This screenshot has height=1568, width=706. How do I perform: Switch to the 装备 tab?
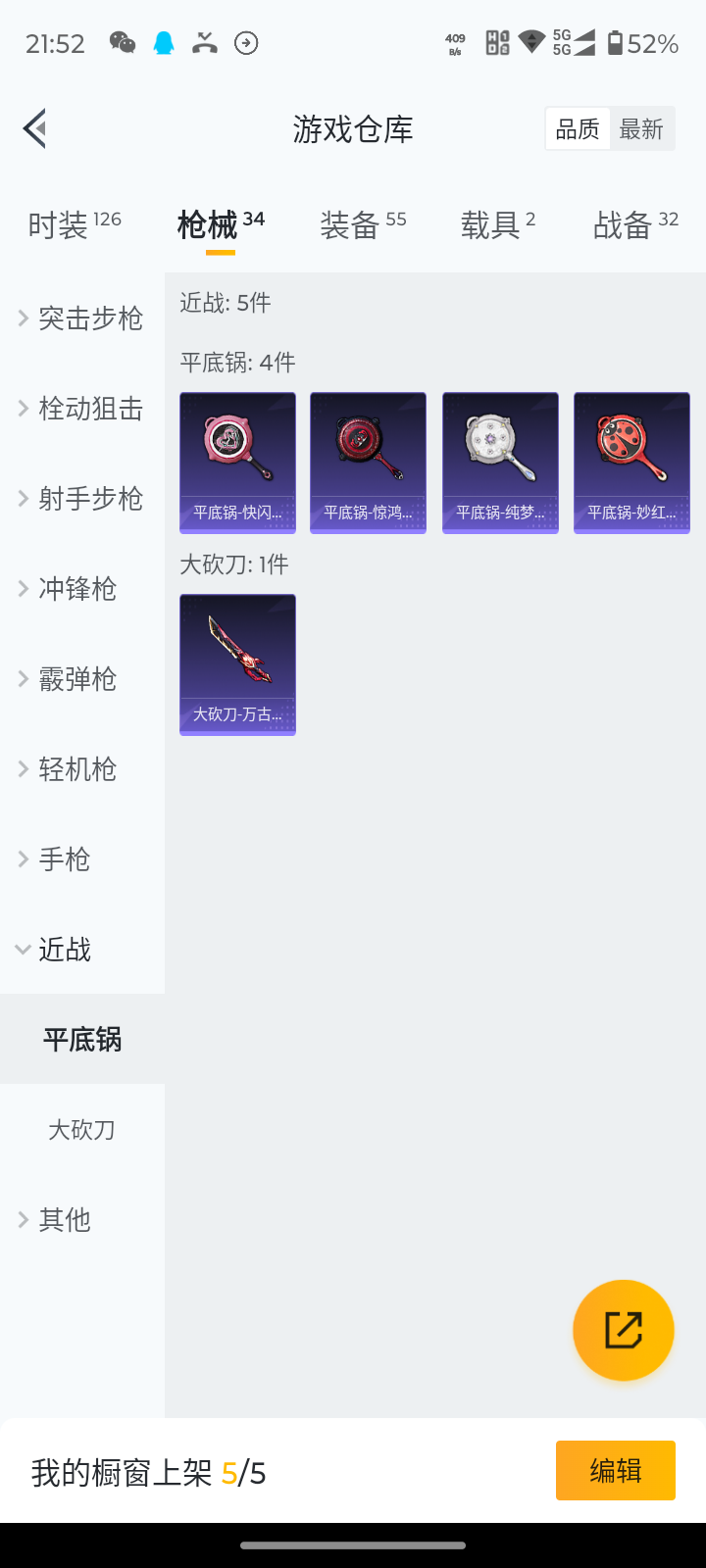362,224
